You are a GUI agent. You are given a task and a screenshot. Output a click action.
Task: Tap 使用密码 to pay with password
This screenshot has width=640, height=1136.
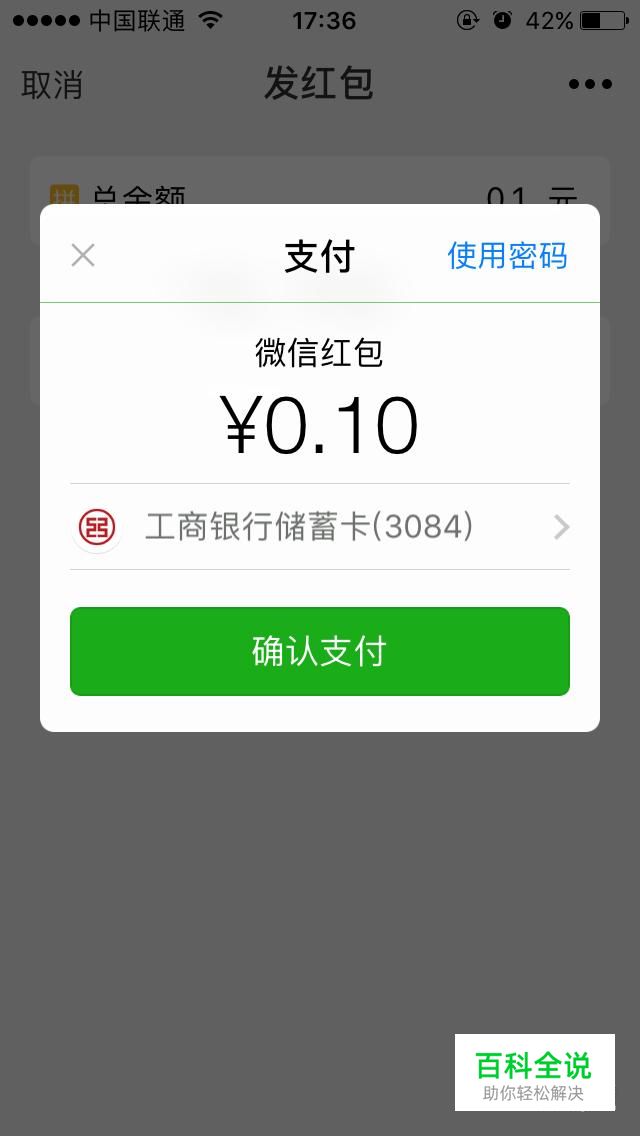[x=507, y=256]
